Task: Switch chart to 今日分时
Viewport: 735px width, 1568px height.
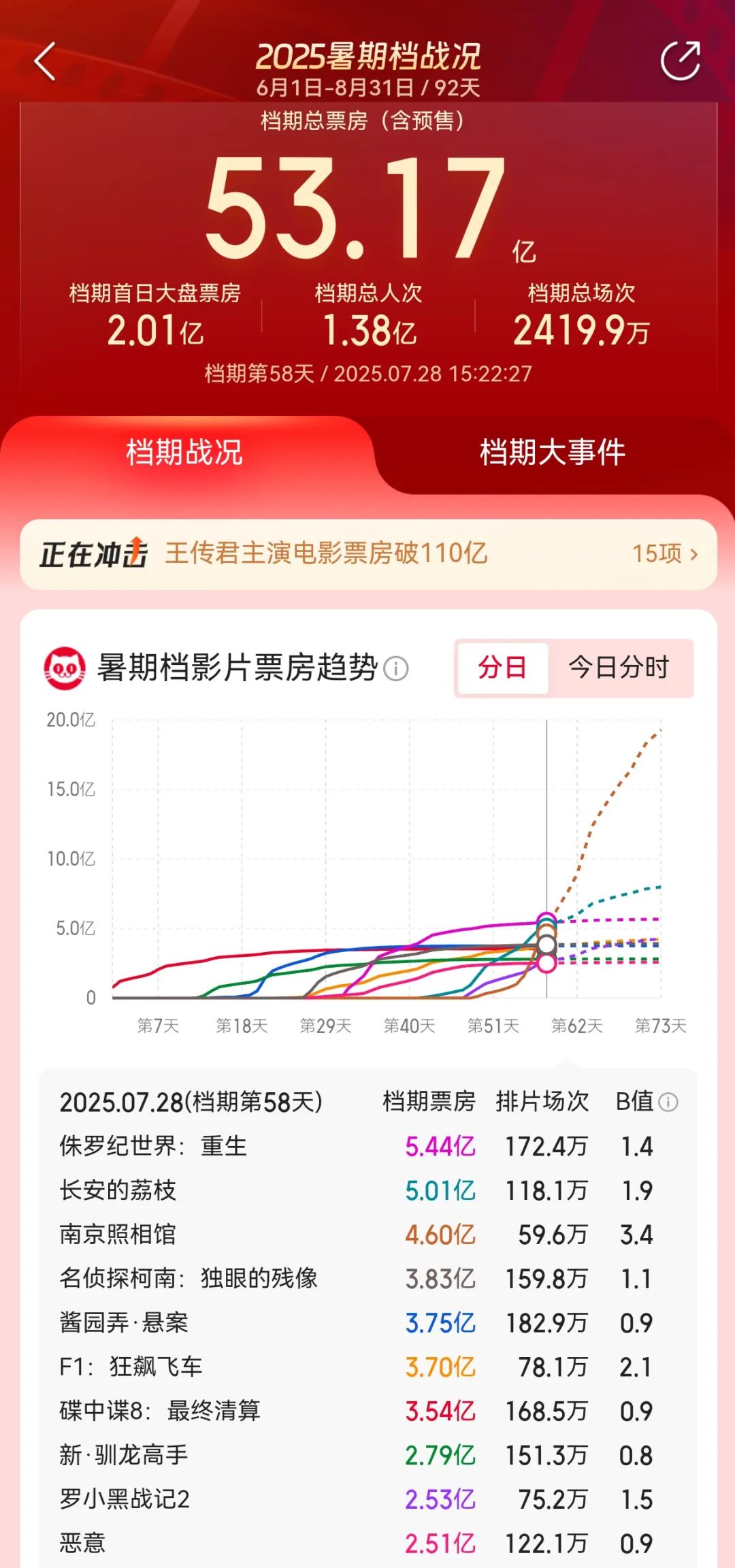Action: tap(619, 668)
